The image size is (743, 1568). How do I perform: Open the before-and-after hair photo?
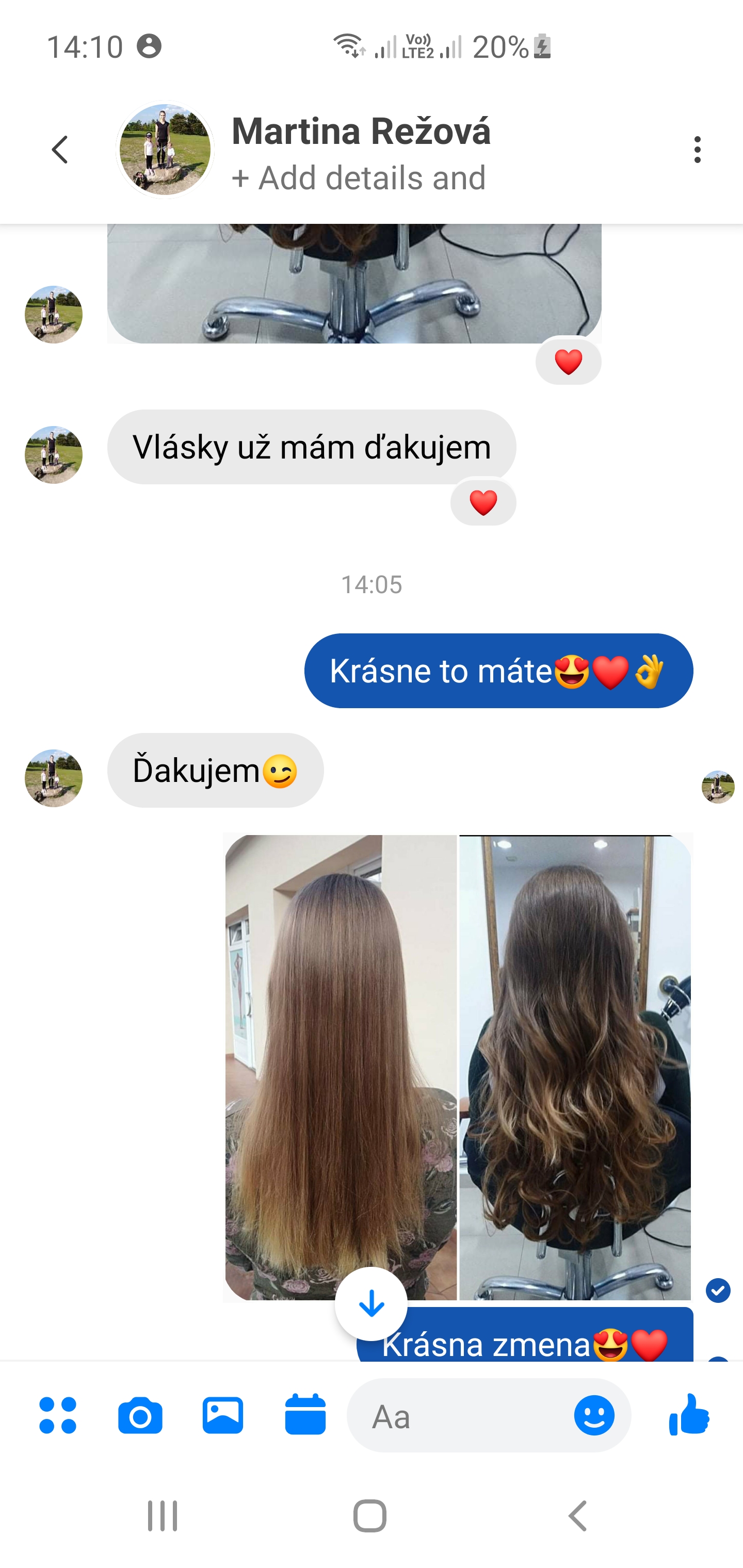458,1068
